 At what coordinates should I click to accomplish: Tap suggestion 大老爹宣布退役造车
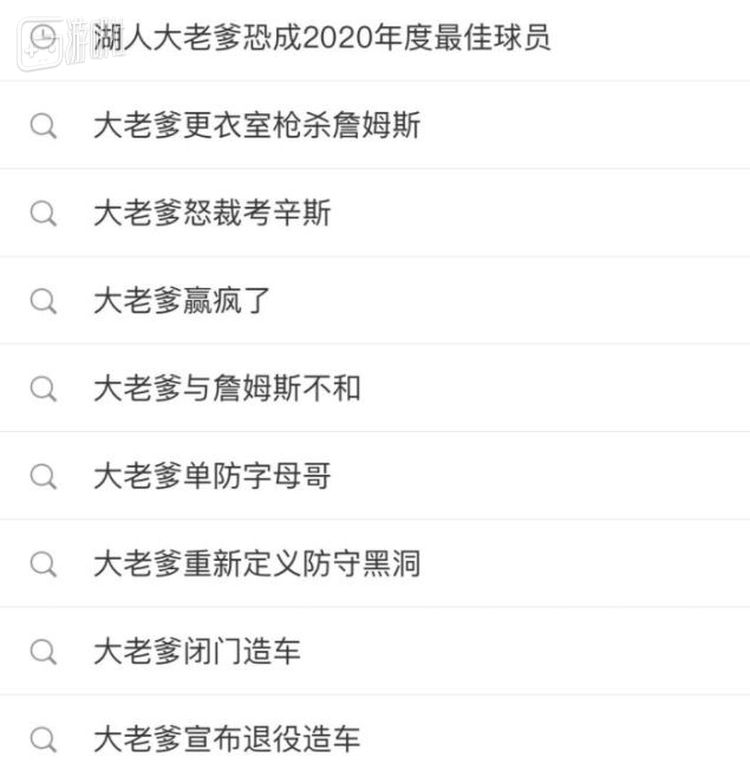click(227, 740)
